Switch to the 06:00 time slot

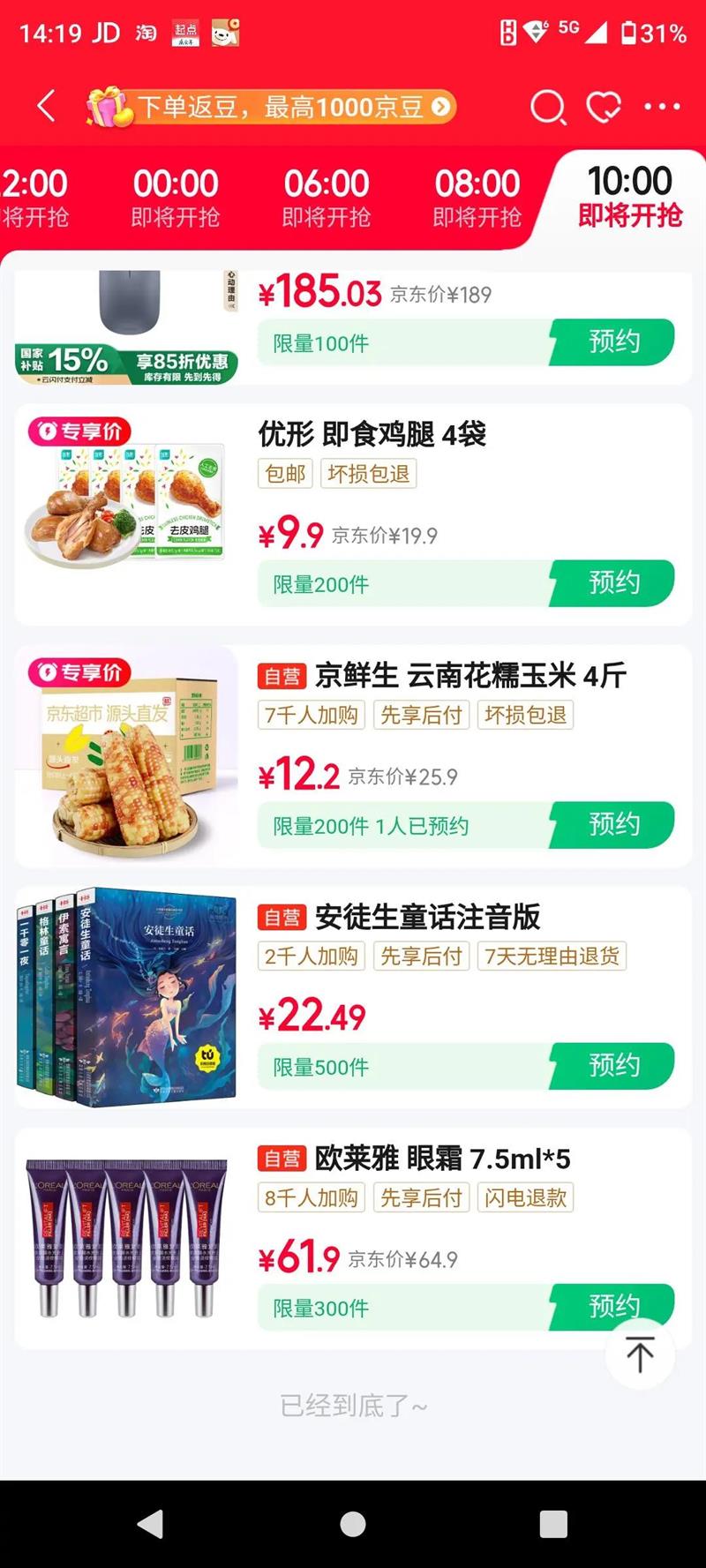(x=327, y=198)
